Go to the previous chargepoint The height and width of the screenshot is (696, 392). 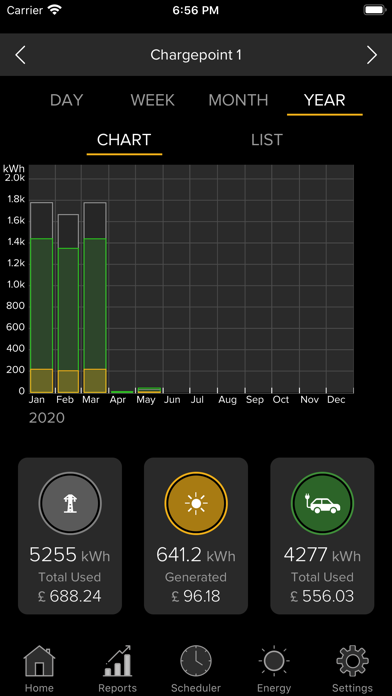20,55
